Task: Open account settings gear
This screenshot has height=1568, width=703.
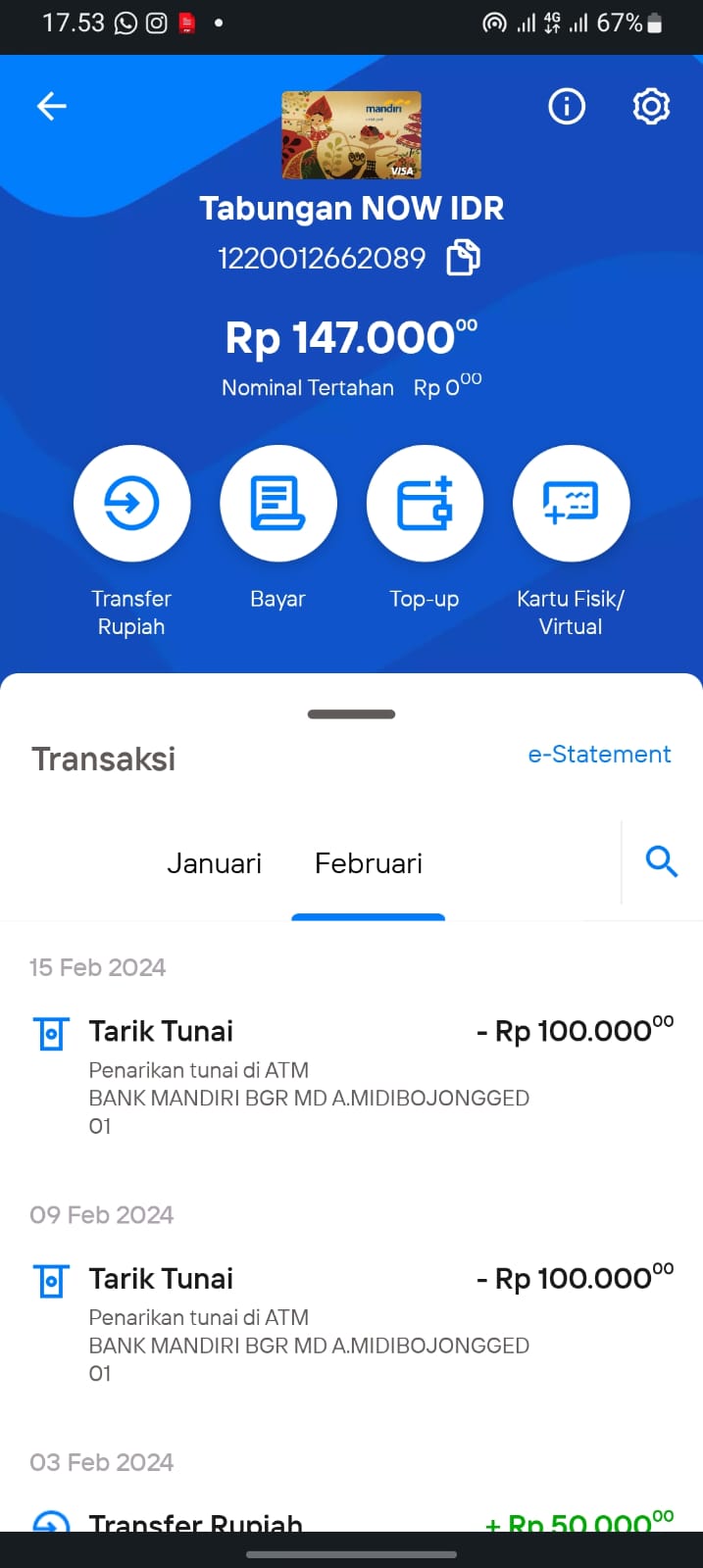Action: coord(651,106)
